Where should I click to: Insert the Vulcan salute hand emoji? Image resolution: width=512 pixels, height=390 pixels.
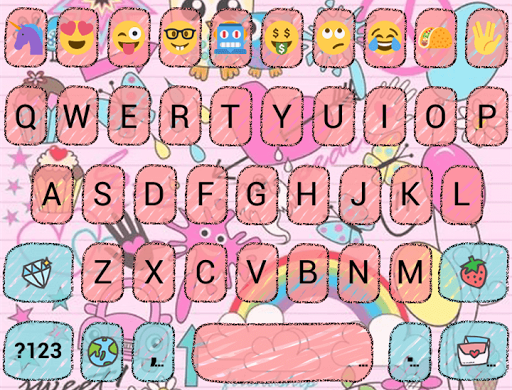pyautogui.click(x=487, y=37)
